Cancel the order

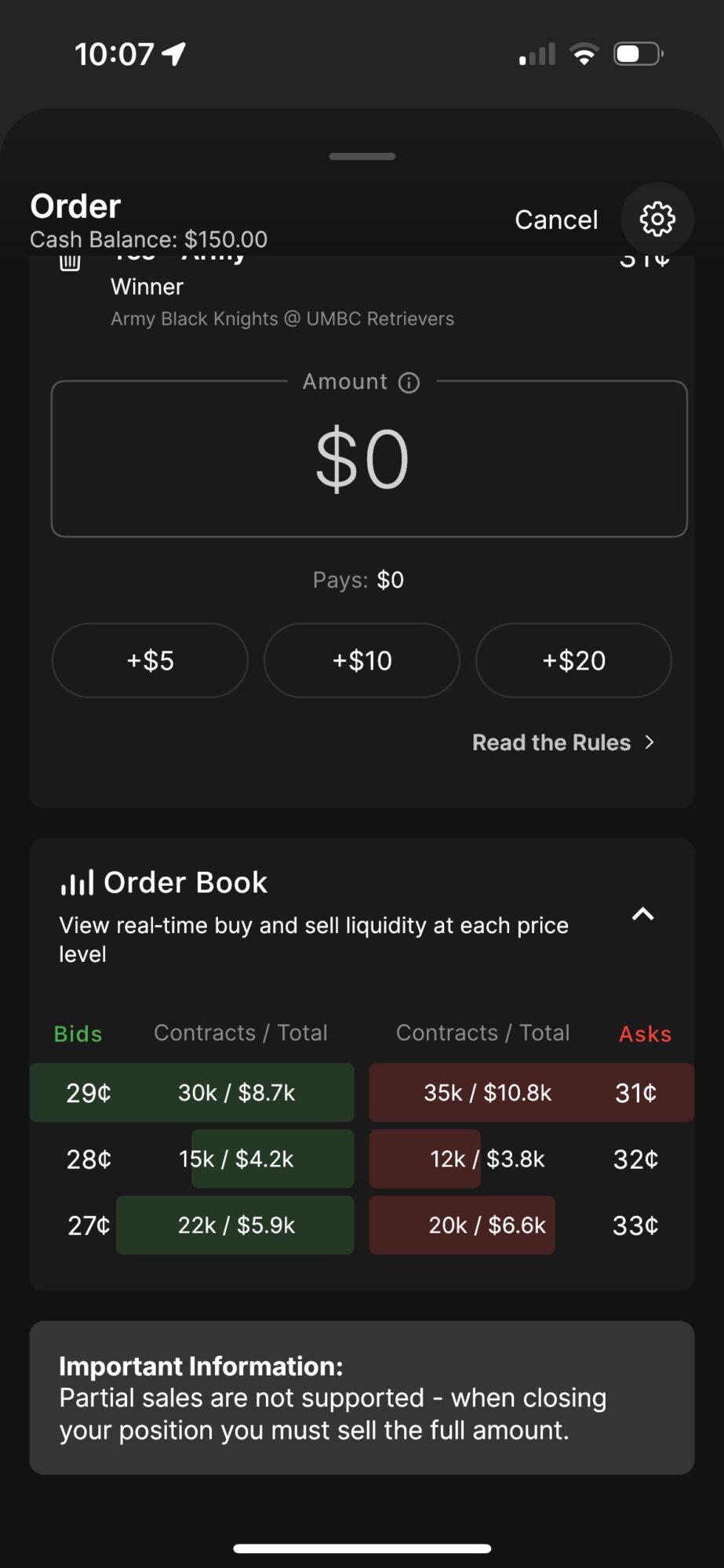coord(556,220)
